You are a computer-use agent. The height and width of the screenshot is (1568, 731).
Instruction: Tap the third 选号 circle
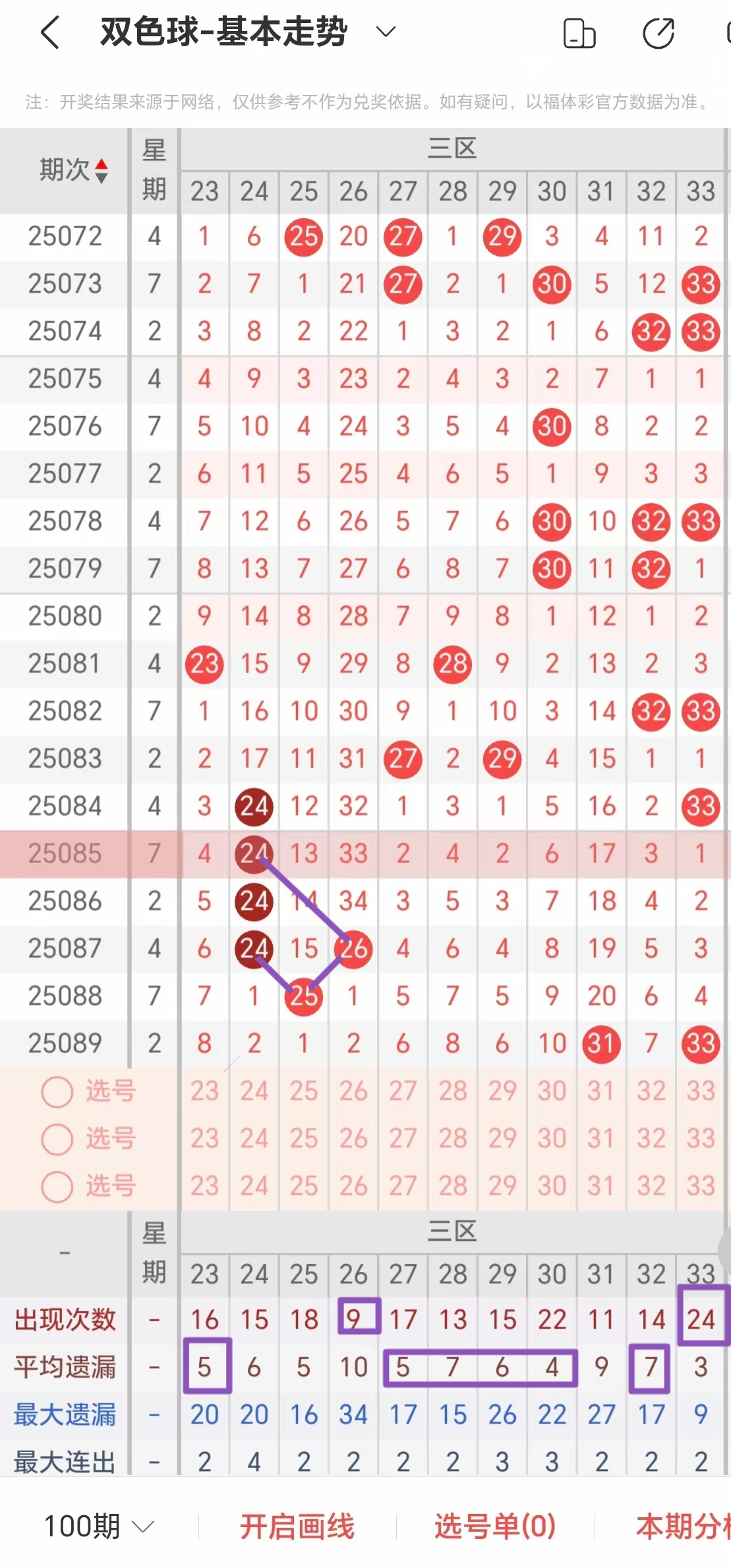57,1187
